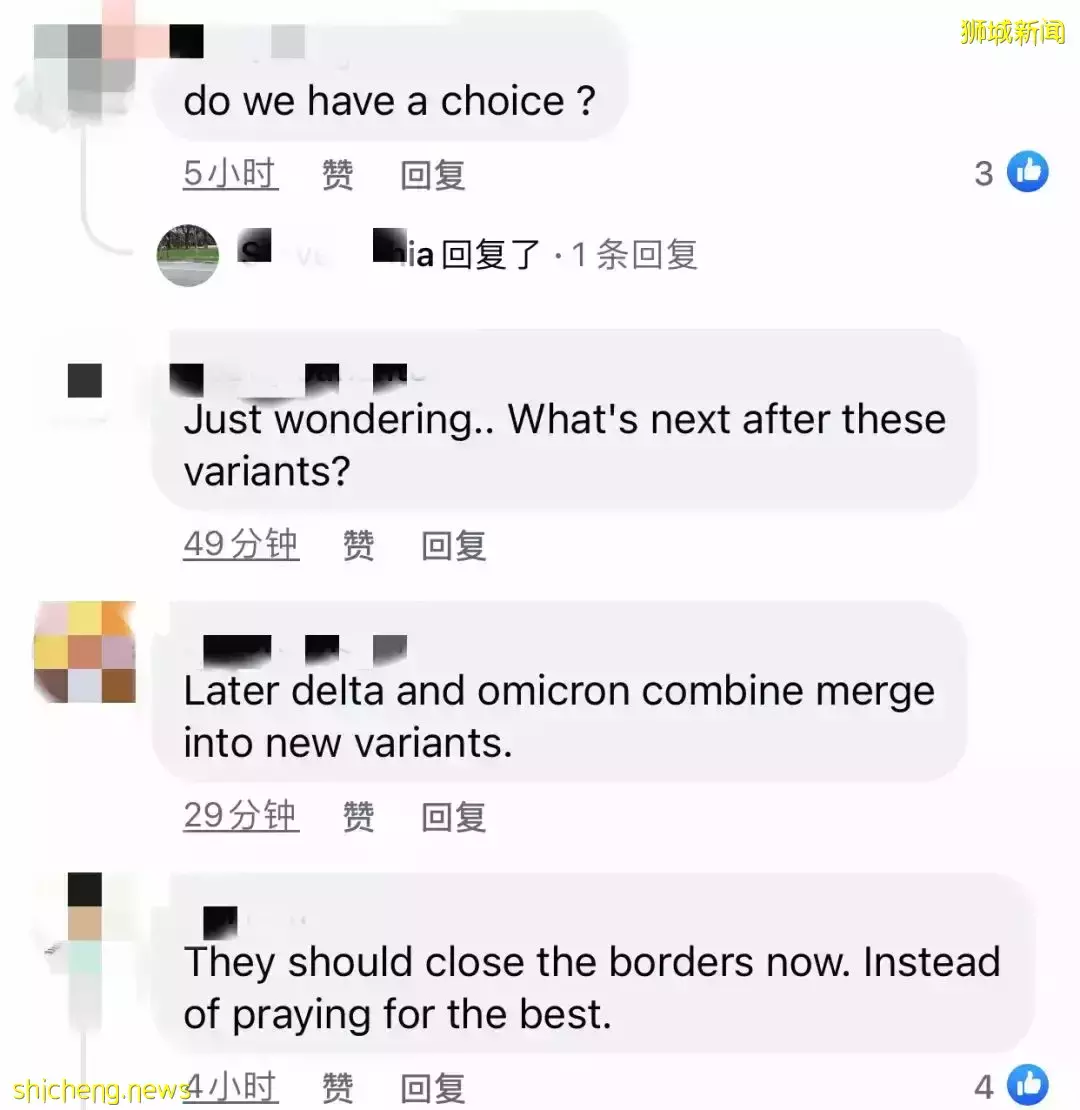View the 3 reactions on the first comment
Screen dimensions: 1080x1110
coord(1012,173)
